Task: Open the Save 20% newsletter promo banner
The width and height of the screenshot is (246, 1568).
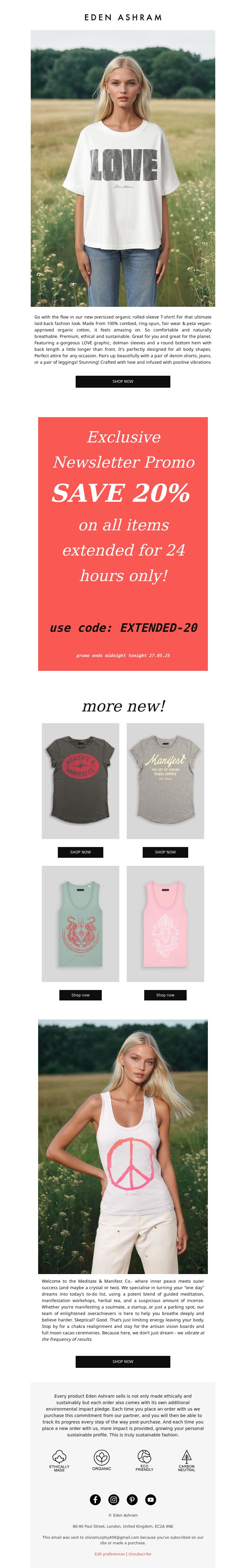Action: click(x=122, y=543)
